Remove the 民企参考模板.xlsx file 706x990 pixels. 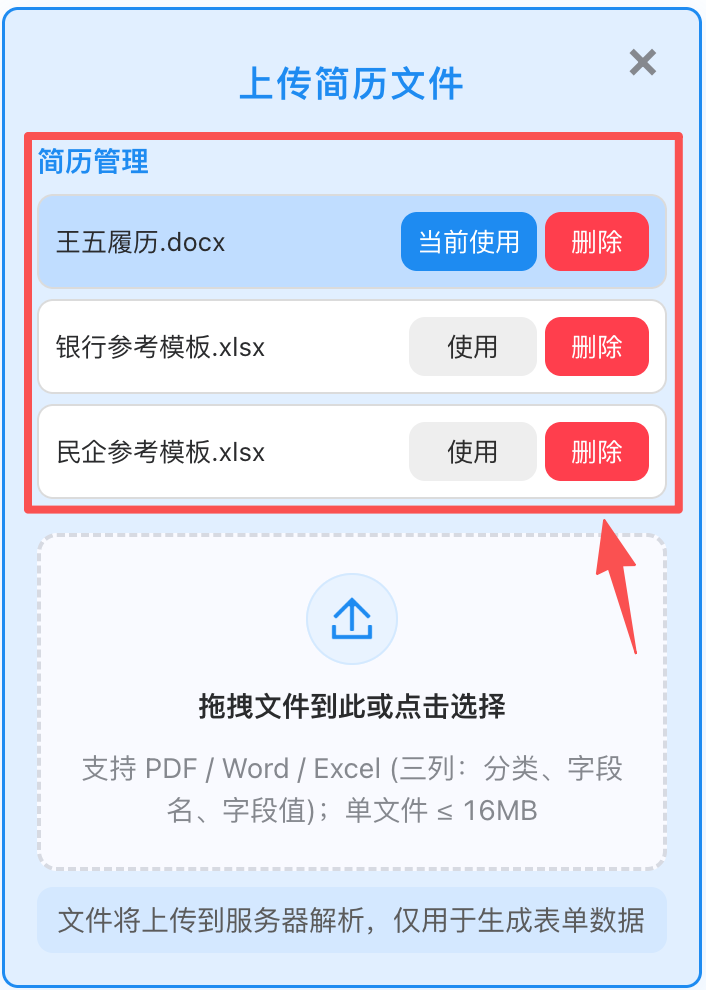[596, 452]
